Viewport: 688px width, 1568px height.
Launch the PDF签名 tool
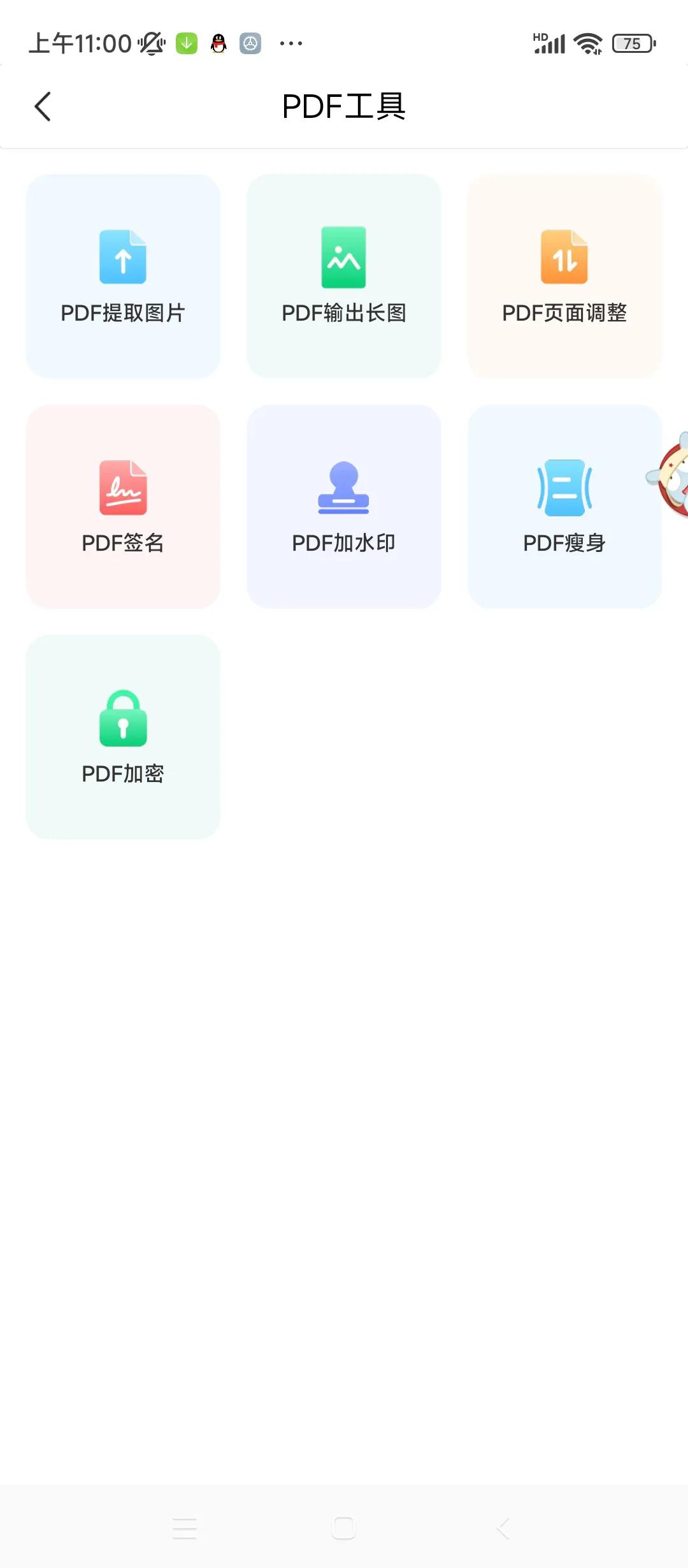[123, 507]
